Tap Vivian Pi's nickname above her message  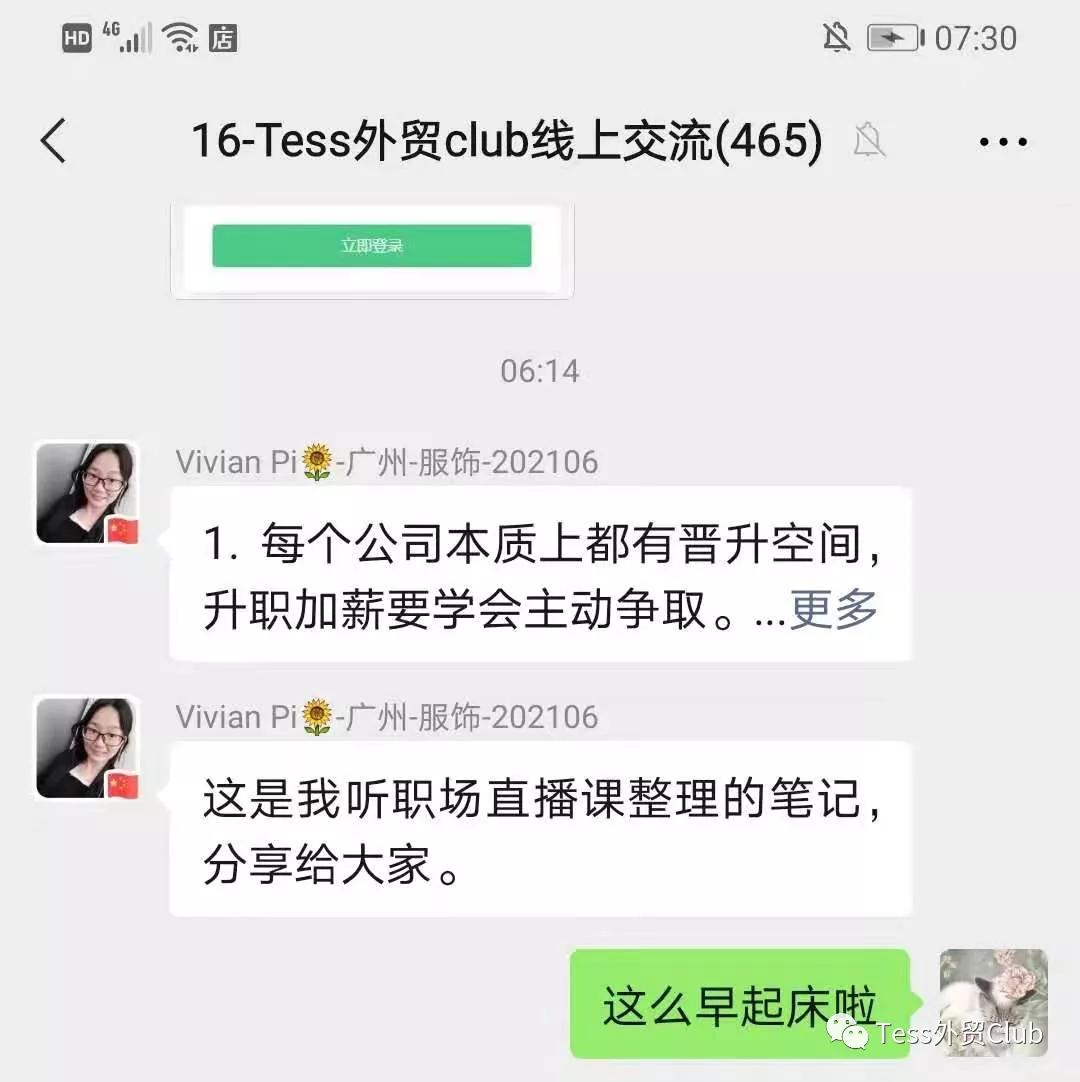(x=385, y=462)
